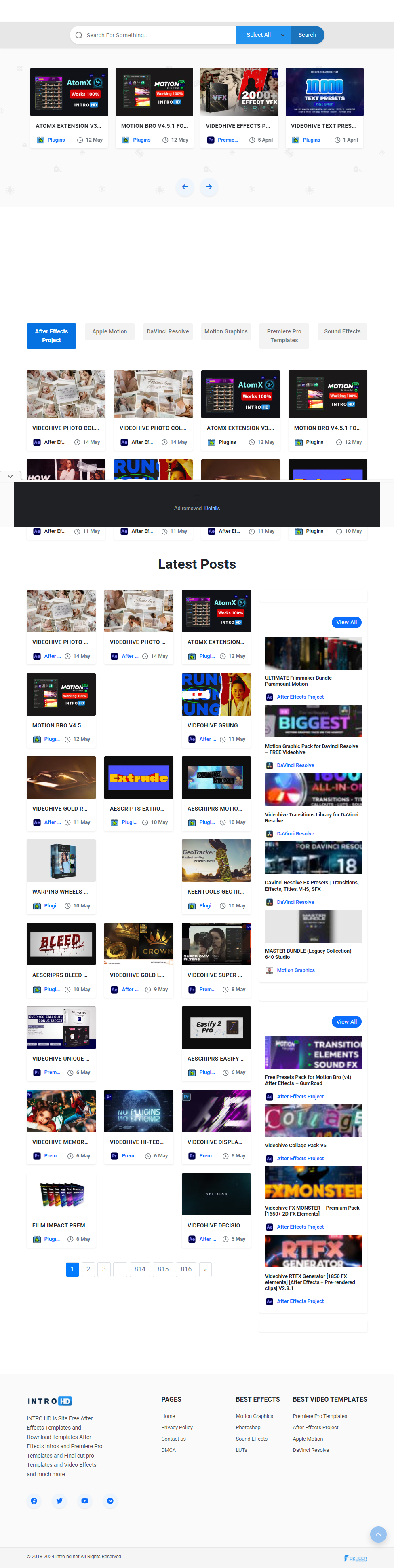Go to previous carousel slide arrow
394x1568 pixels.
185,187
